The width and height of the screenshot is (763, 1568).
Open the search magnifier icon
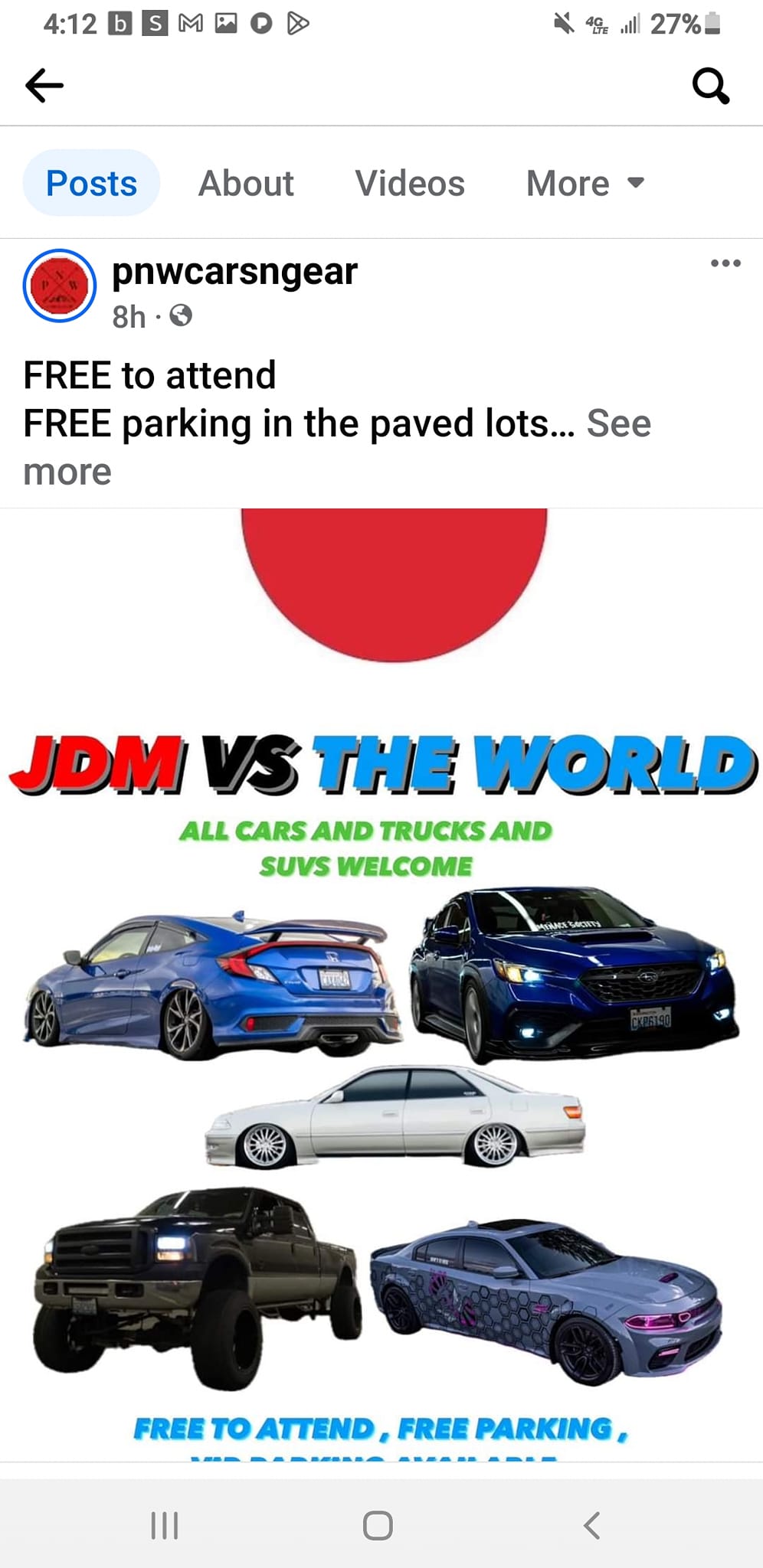click(x=710, y=85)
